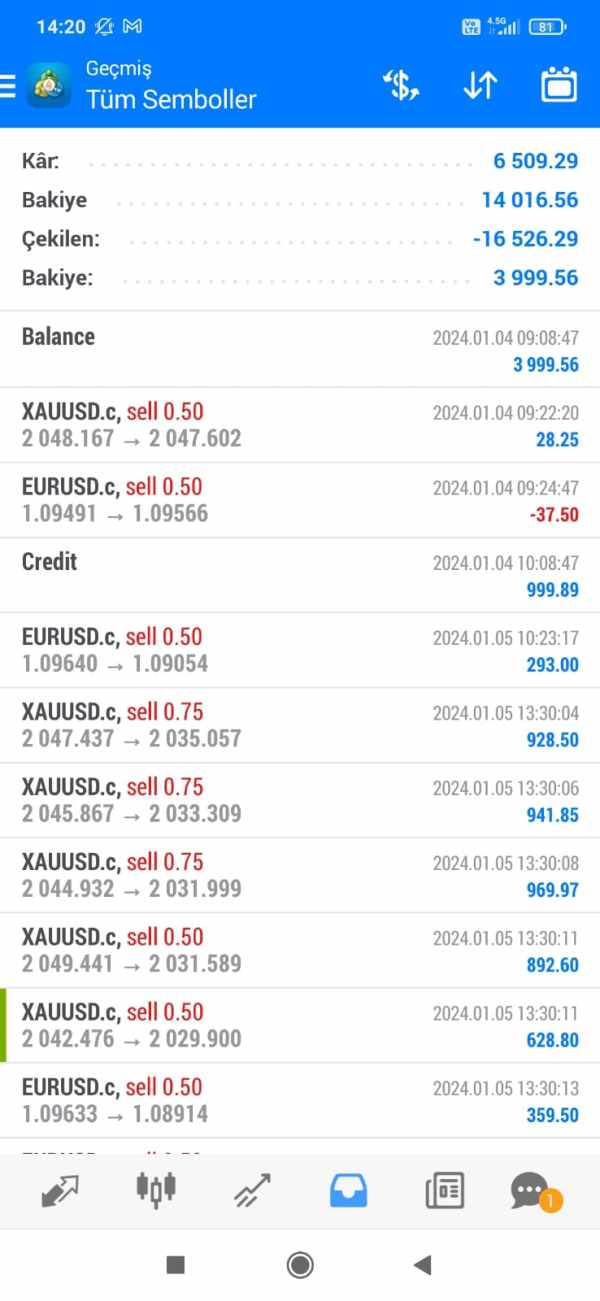Screen dimensions: 600x1301
Task: Open the XAUUSD.c trade with profit 628.80
Action: (300, 1025)
